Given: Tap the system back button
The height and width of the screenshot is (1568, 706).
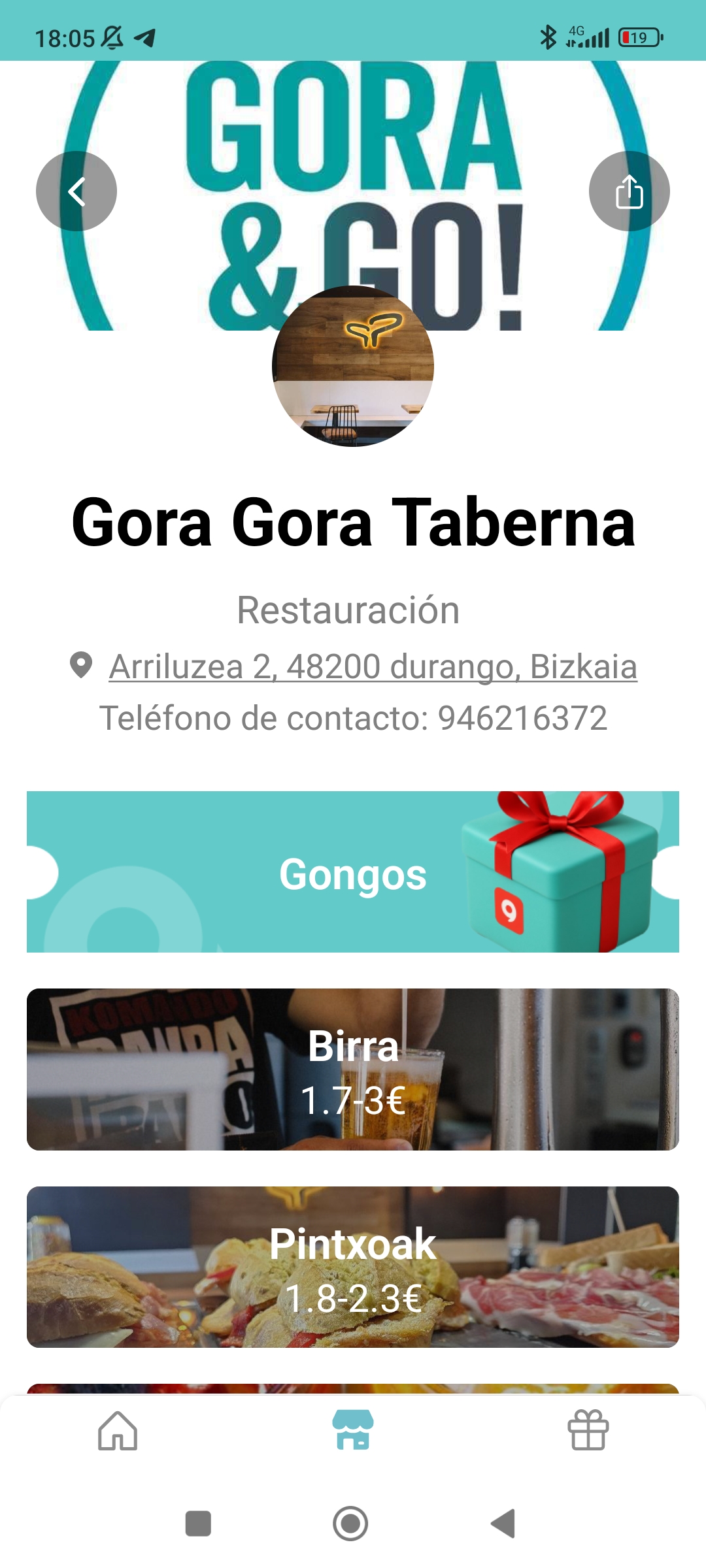Looking at the screenshot, I should [x=503, y=1524].
